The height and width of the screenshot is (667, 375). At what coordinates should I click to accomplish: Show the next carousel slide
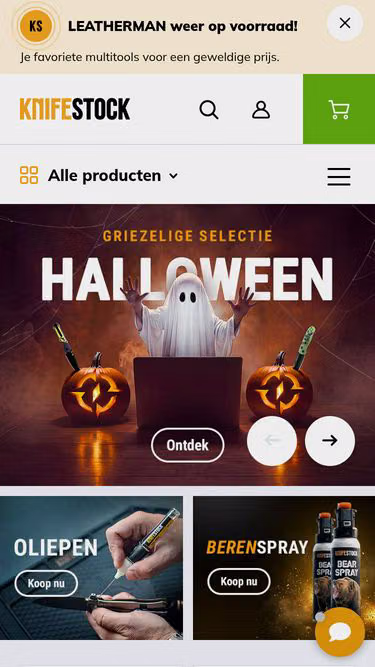330,441
